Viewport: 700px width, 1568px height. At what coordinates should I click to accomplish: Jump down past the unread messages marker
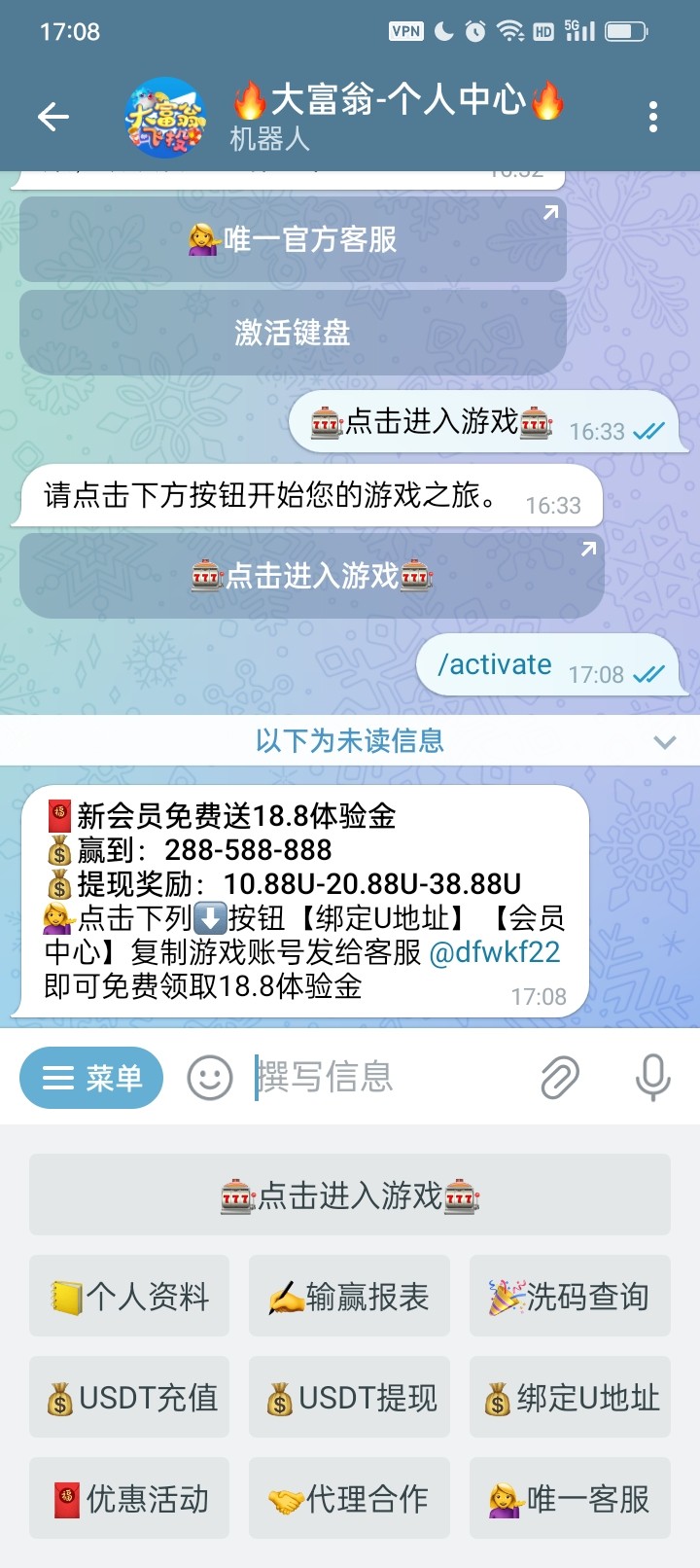point(664,742)
